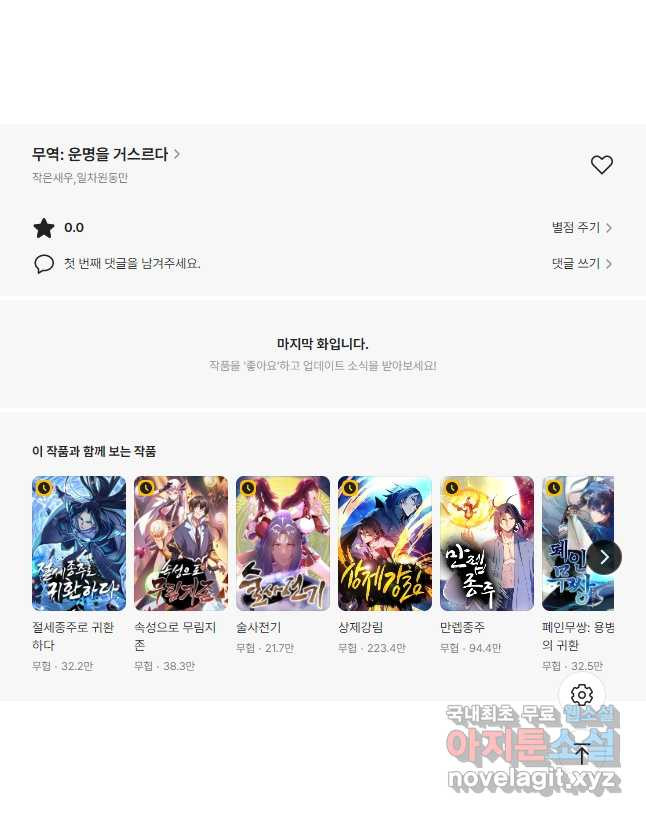Open 폐인무쌍: 용병의 귀환 cover
This screenshot has height=817, width=646.
566,543
